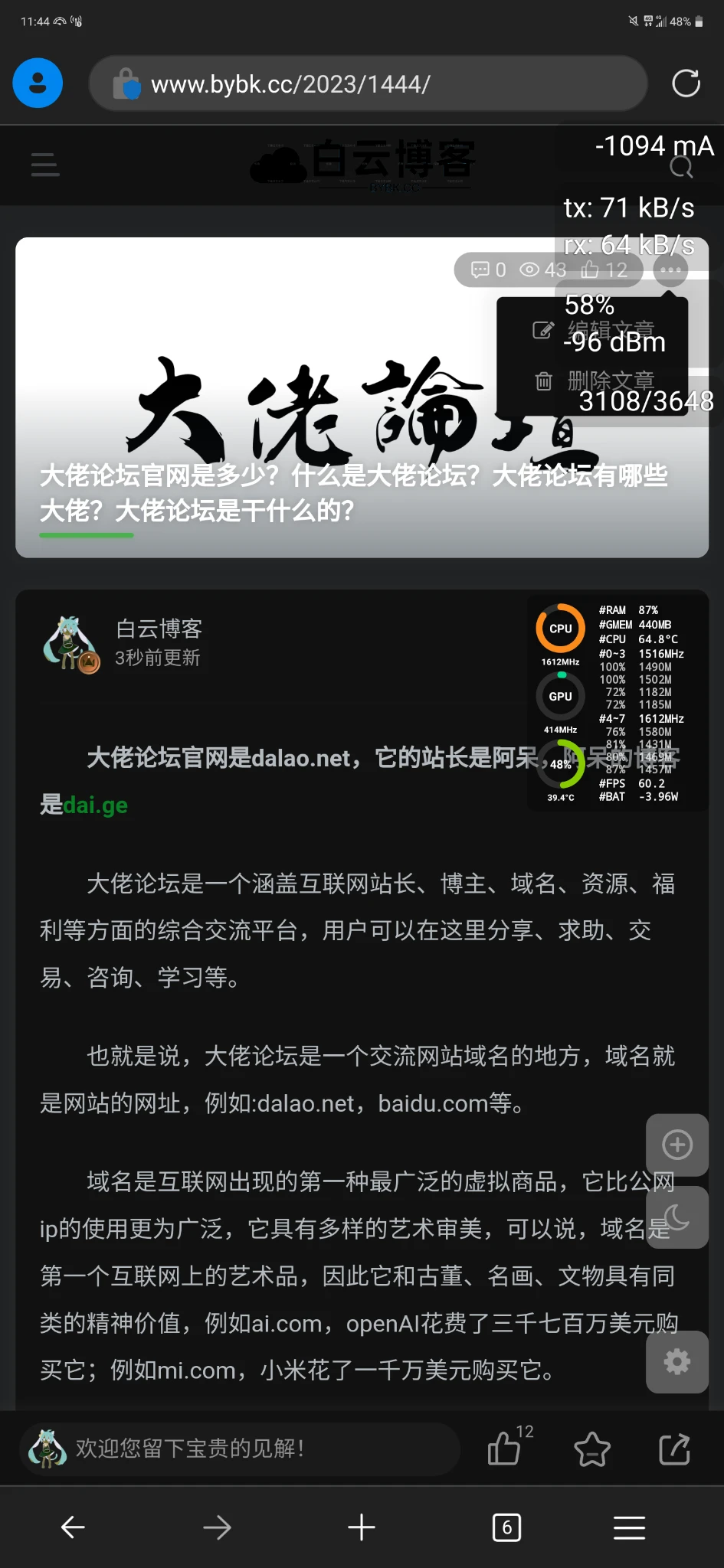Open 白云博客 author avatar

point(70,643)
